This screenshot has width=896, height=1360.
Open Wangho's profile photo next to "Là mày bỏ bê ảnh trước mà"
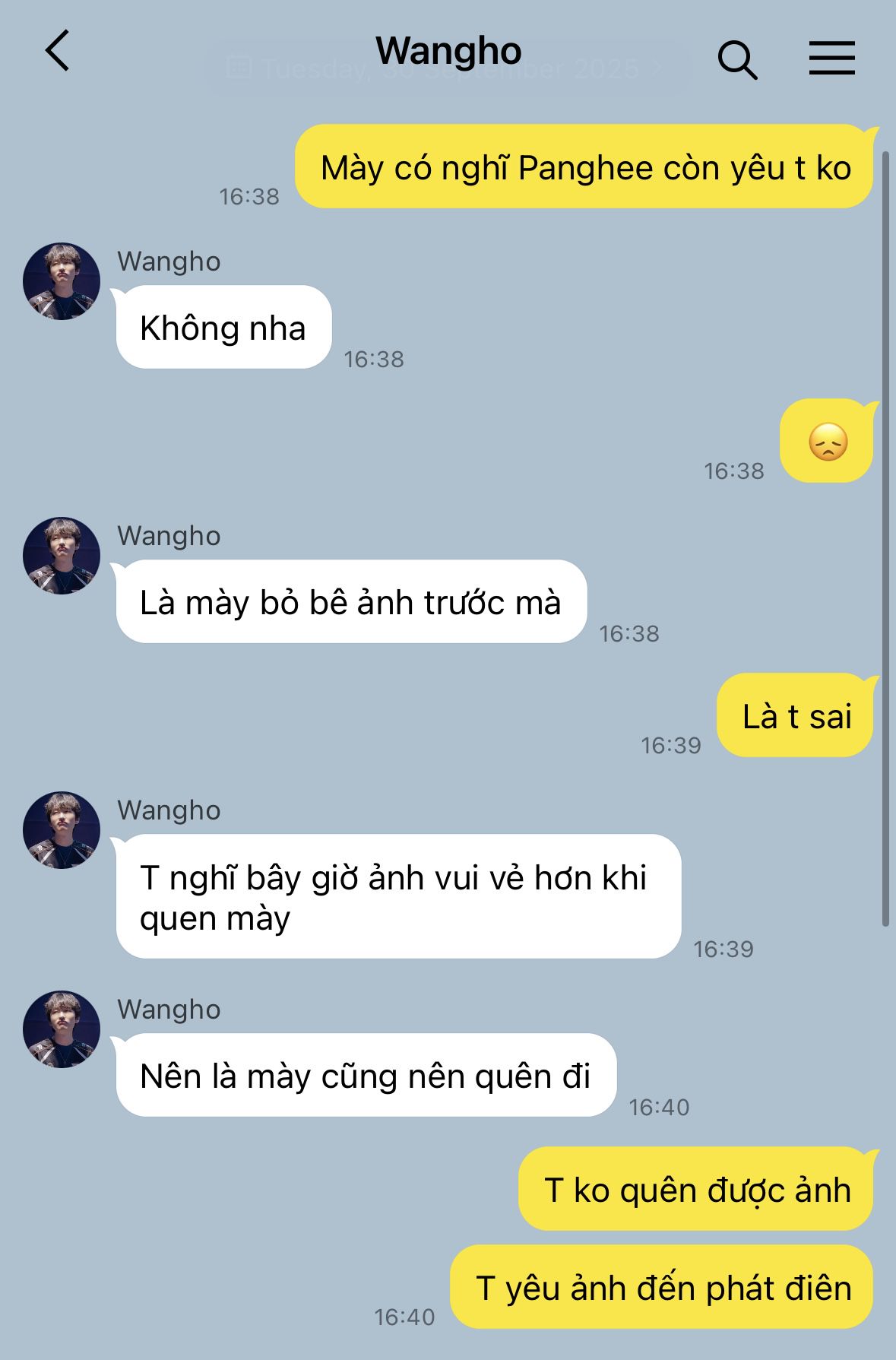point(62,556)
